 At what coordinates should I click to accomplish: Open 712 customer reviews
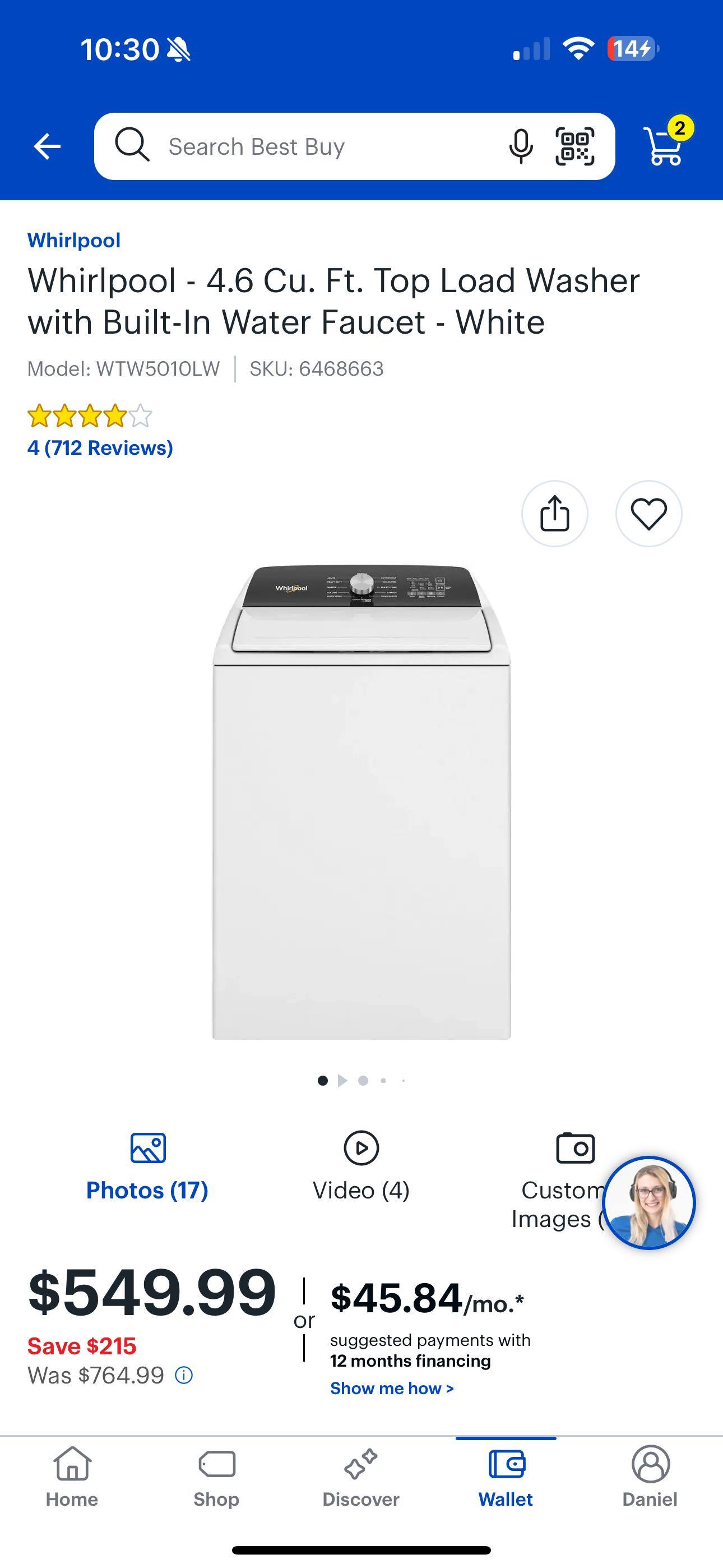tap(99, 448)
